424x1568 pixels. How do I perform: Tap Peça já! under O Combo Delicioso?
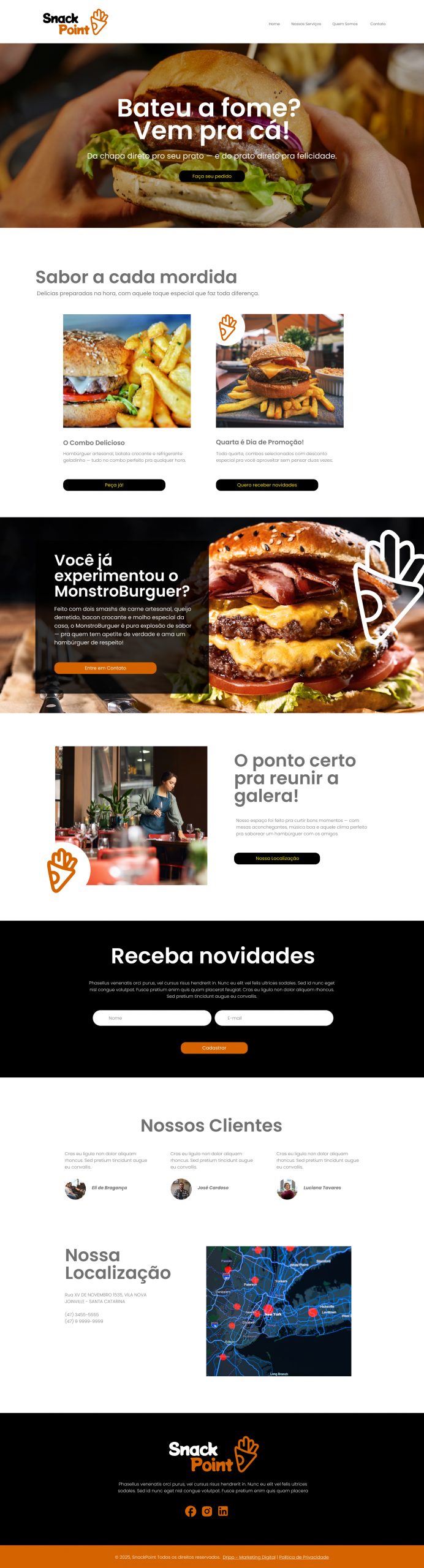(114, 485)
